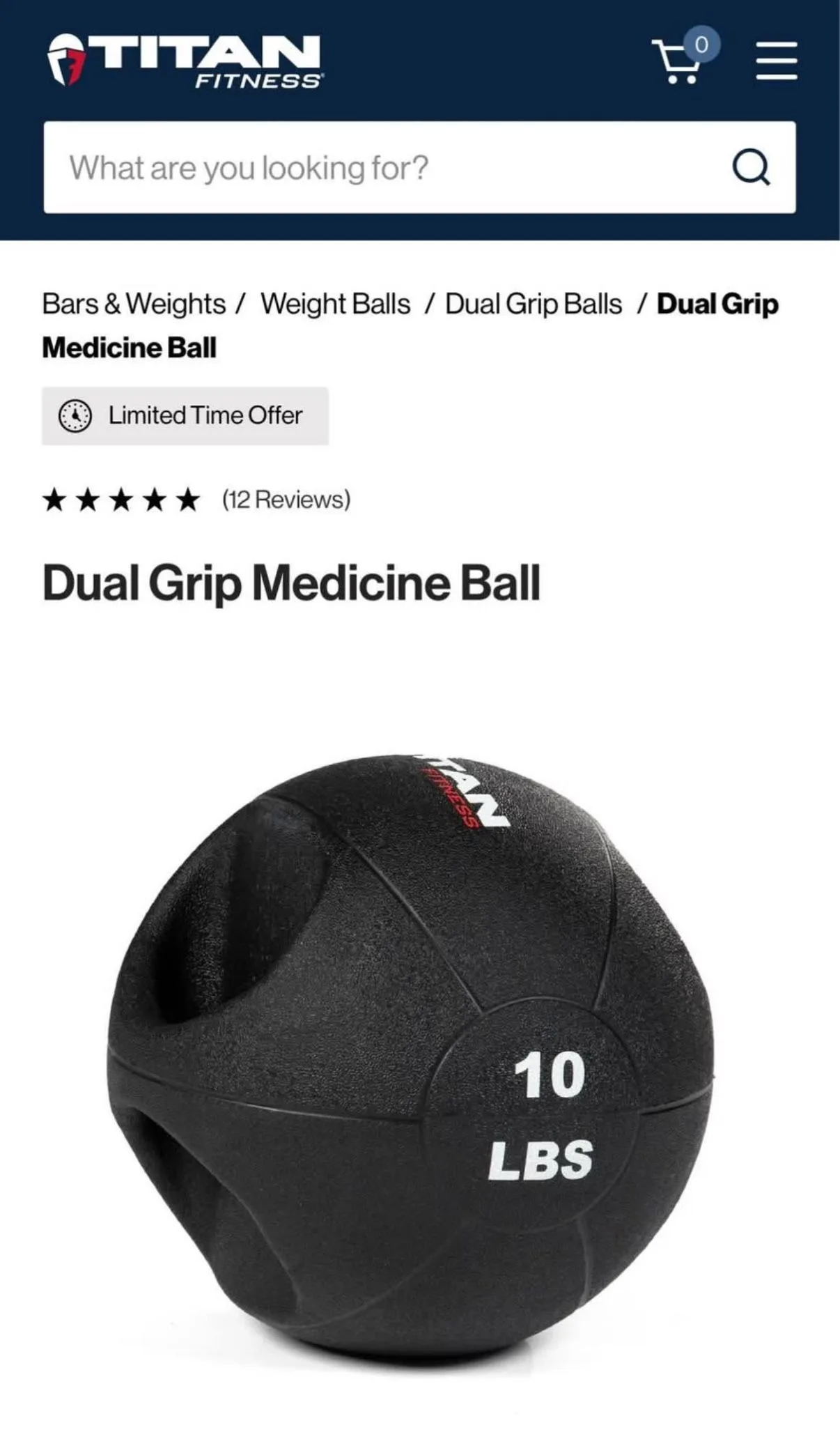Image resolution: width=840 pixels, height=1446 pixels.
Task: Go to the Titan Fitness home page via logo
Action: 185,61
